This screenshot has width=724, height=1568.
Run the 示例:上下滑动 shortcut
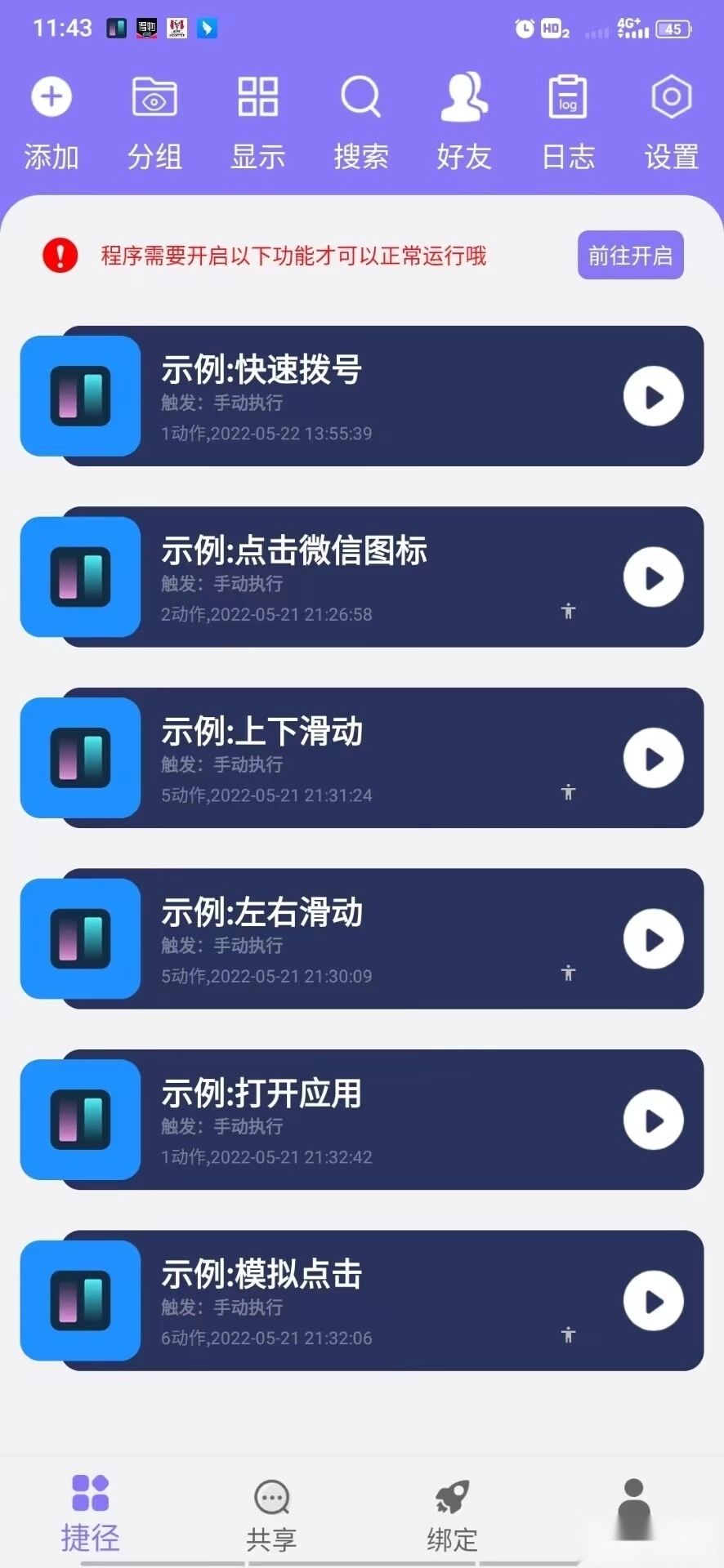(x=653, y=759)
